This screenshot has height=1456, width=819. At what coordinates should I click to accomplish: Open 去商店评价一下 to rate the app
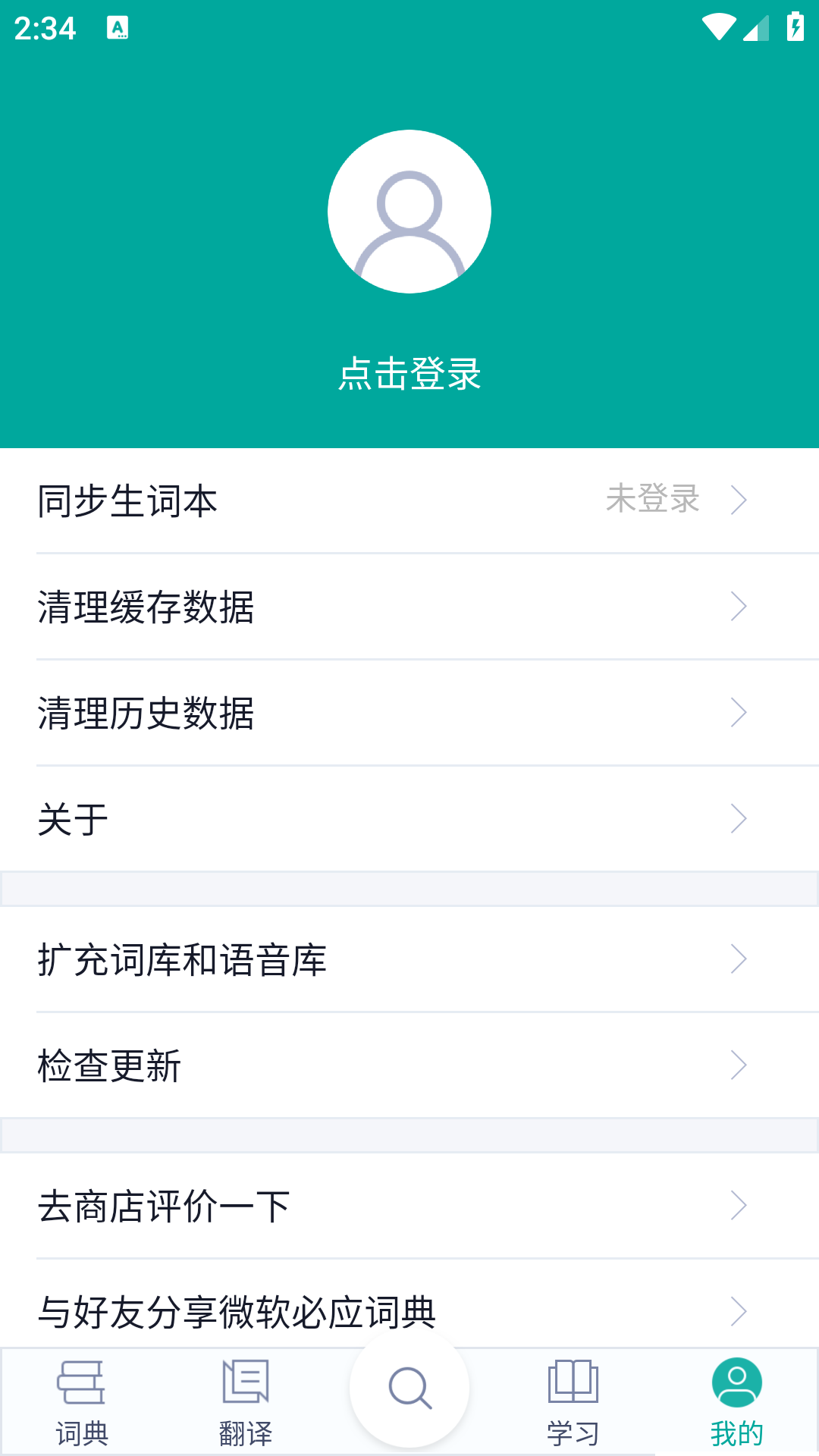coord(409,1206)
